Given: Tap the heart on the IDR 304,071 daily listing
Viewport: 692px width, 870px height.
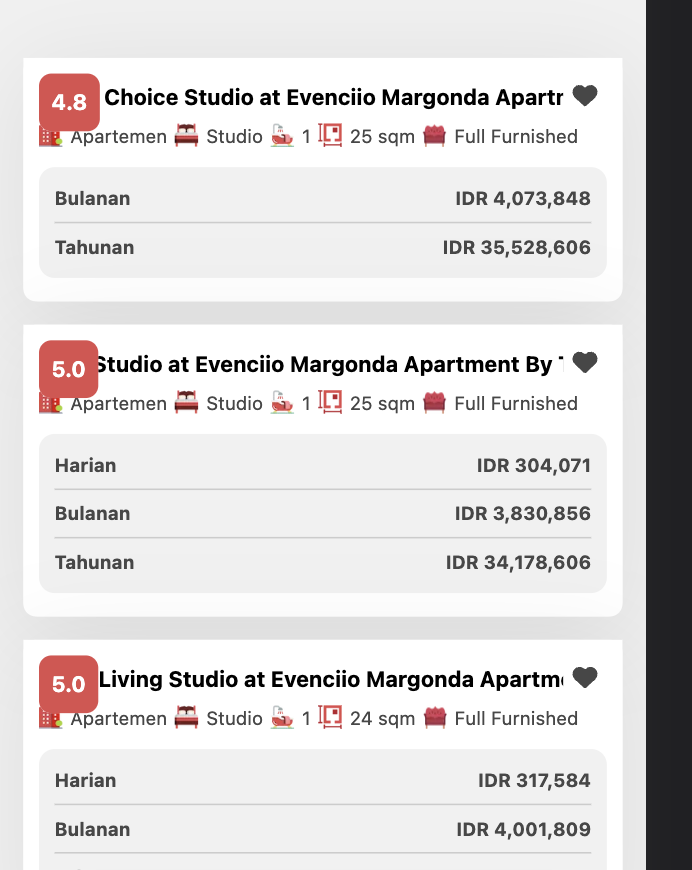Looking at the screenshot, I should [585, 363].
